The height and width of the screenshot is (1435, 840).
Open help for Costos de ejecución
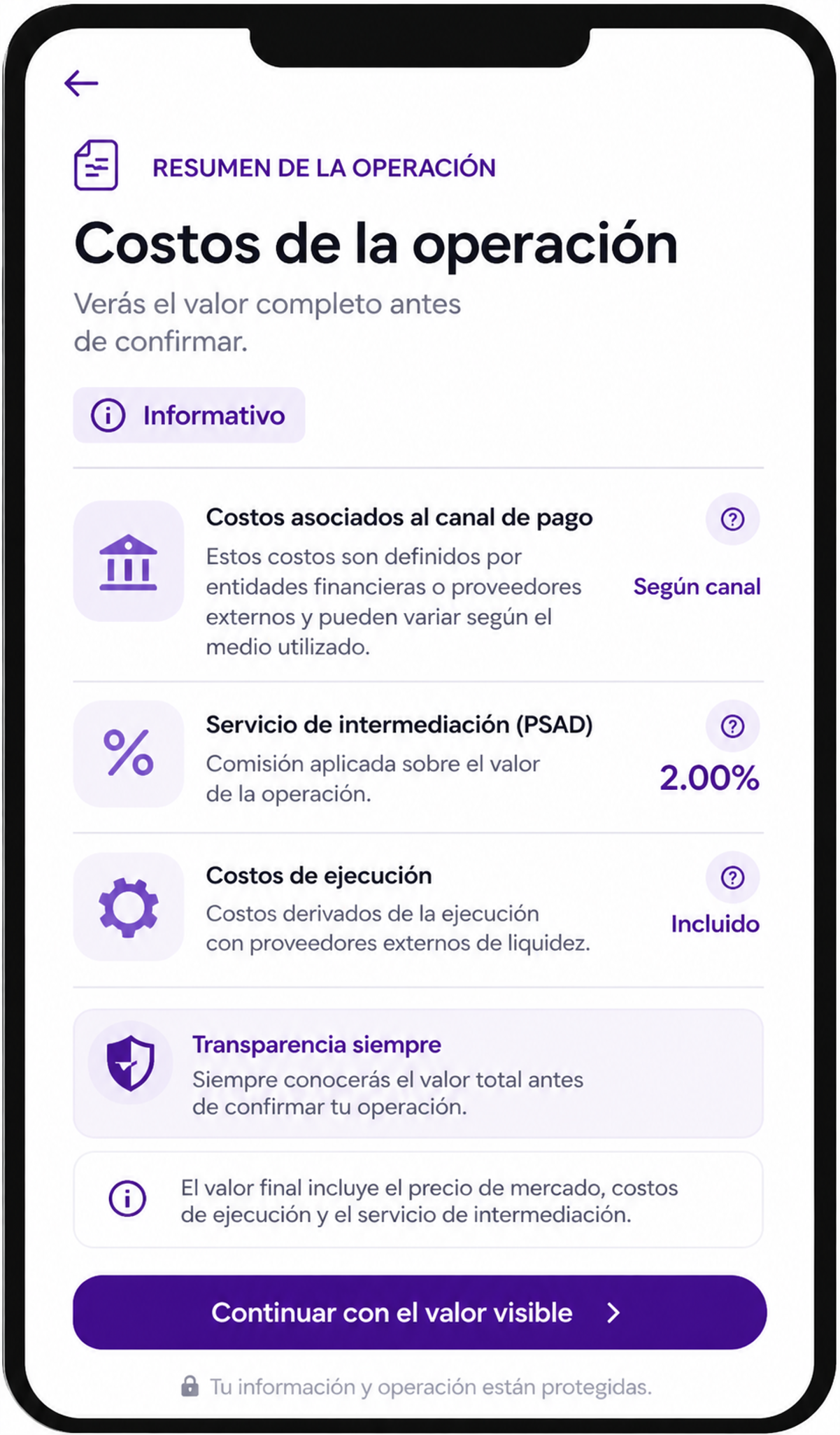point(732,877)
